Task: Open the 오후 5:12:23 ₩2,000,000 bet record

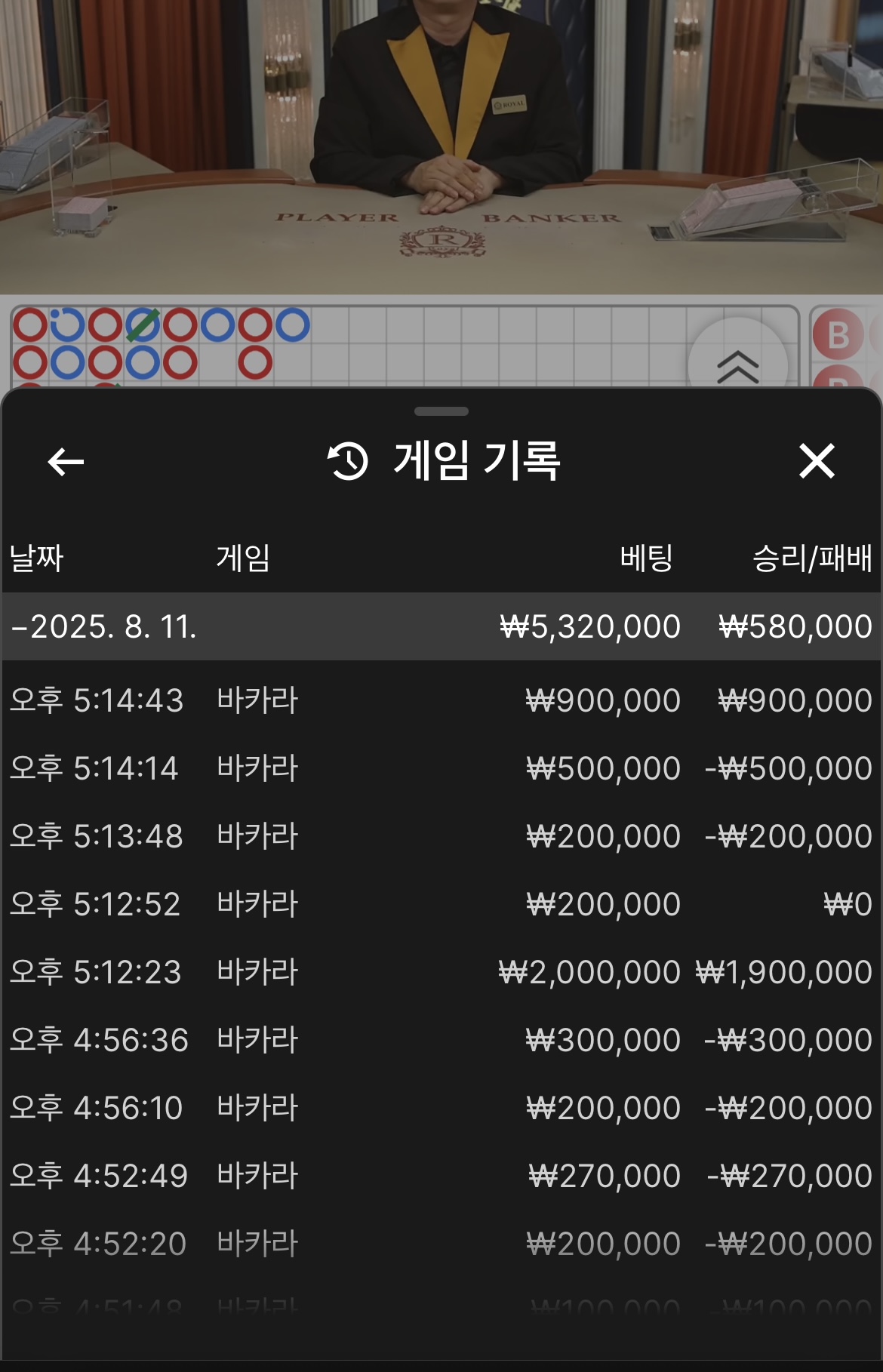Action: coord(441,972)
